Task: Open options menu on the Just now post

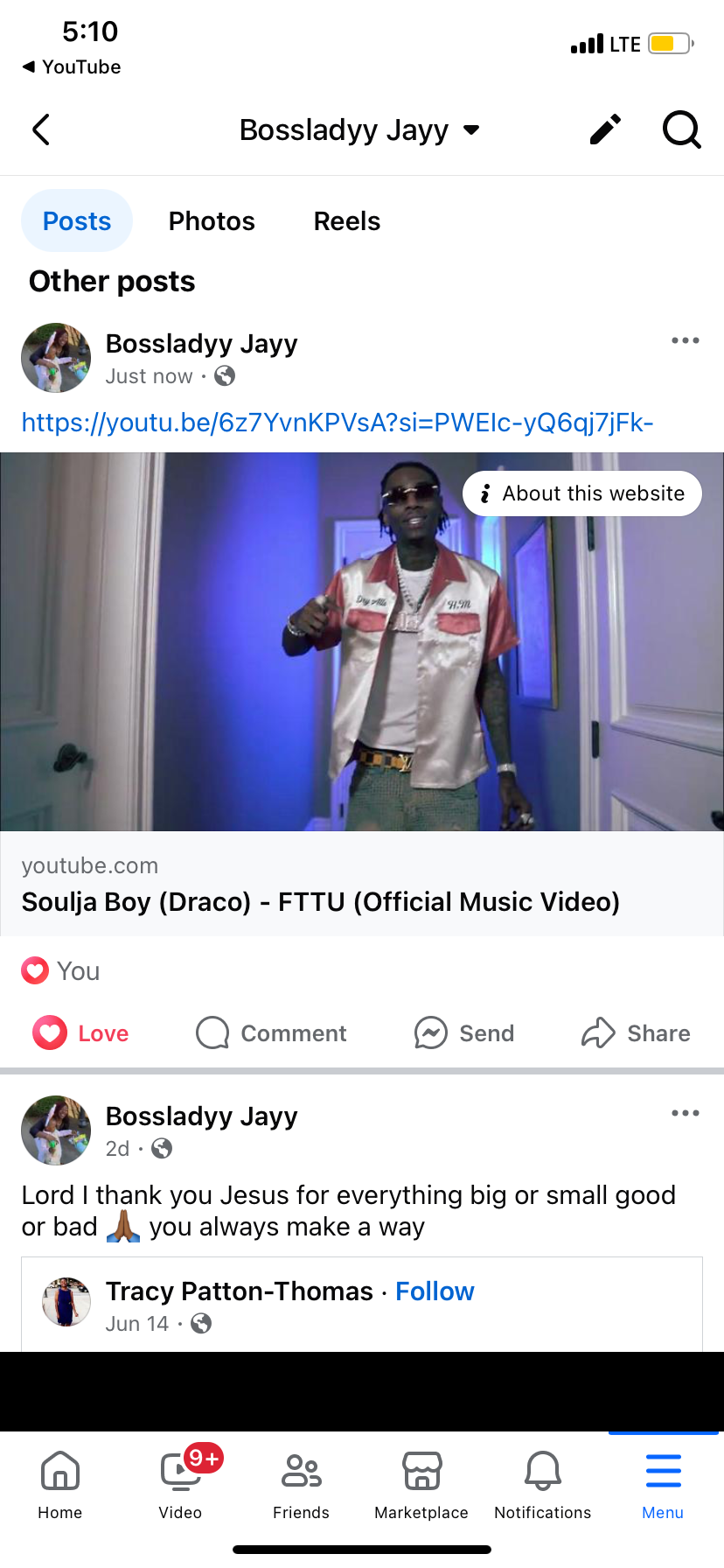Action: point(686,340)
